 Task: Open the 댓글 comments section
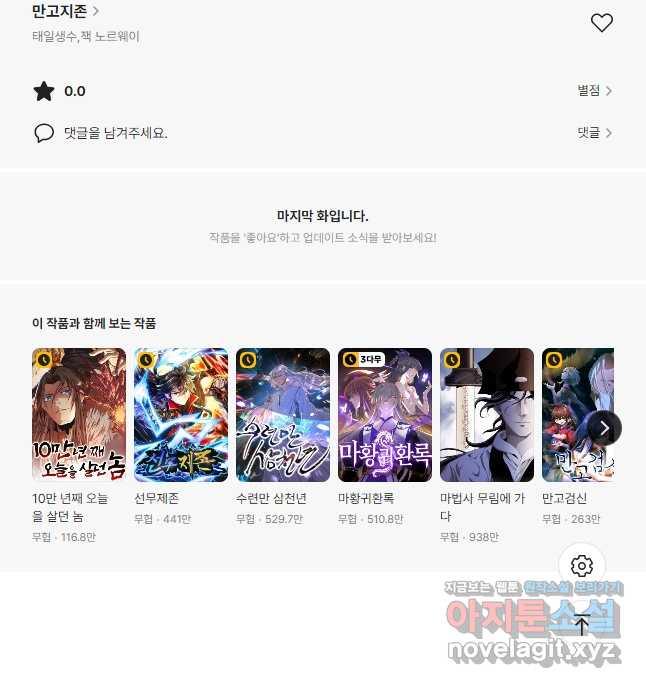coord(594,133)
